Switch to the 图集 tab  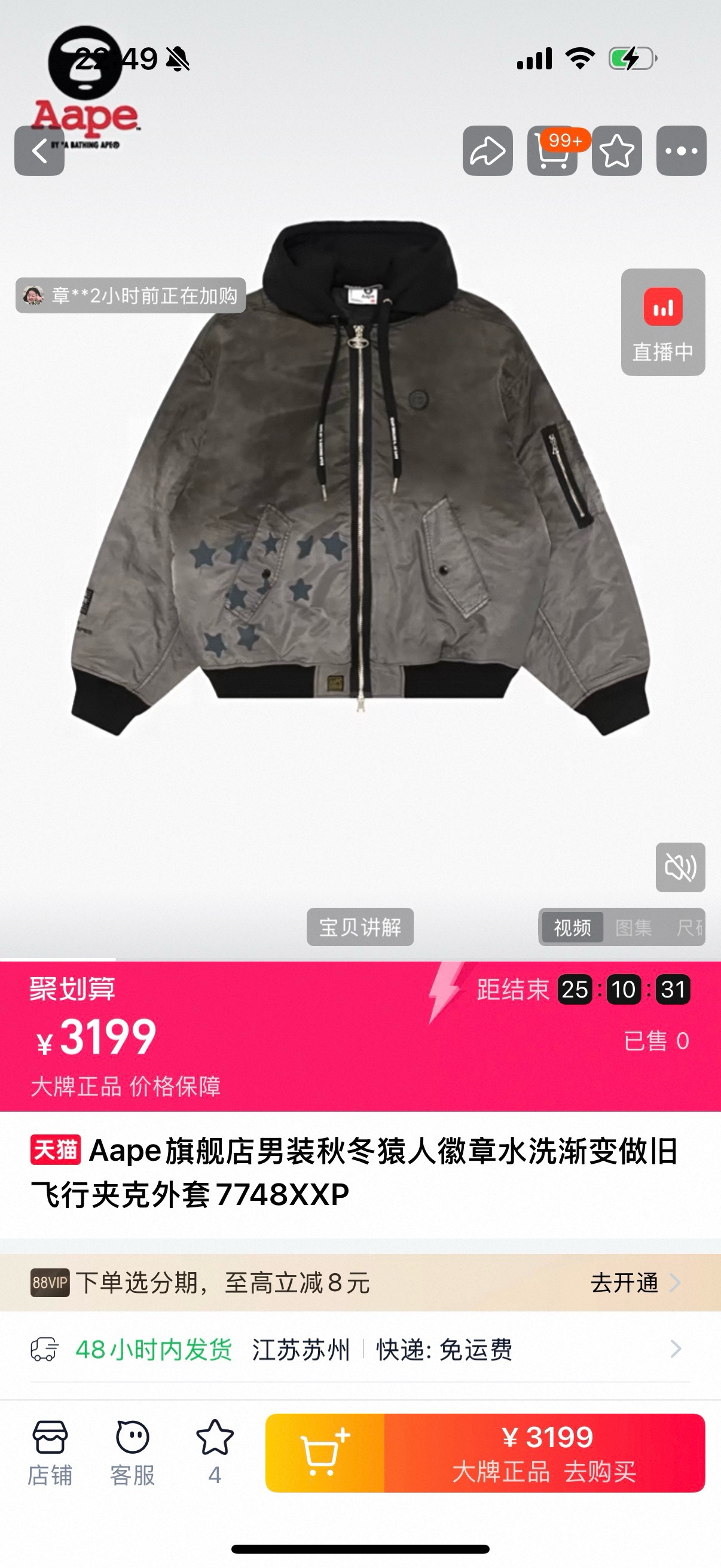point(633,928)
